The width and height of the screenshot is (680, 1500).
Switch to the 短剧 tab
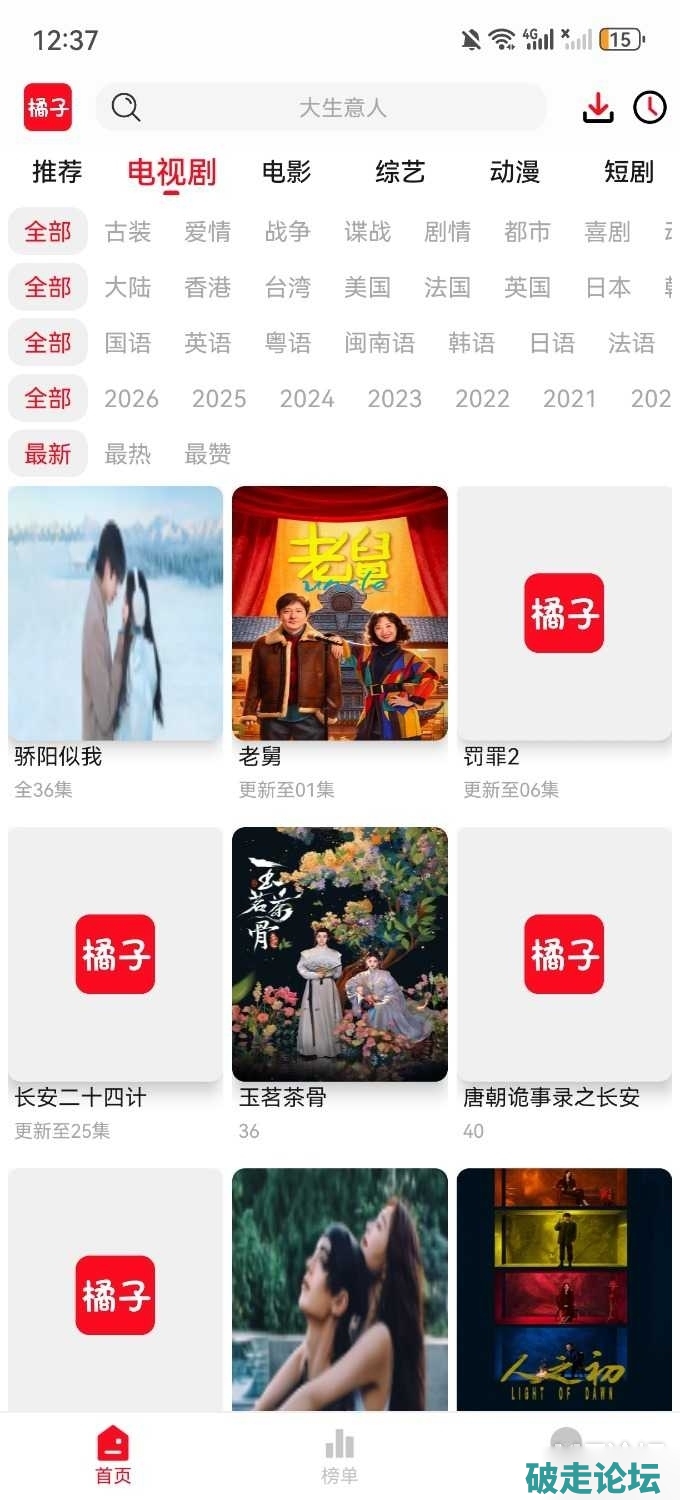629,172
